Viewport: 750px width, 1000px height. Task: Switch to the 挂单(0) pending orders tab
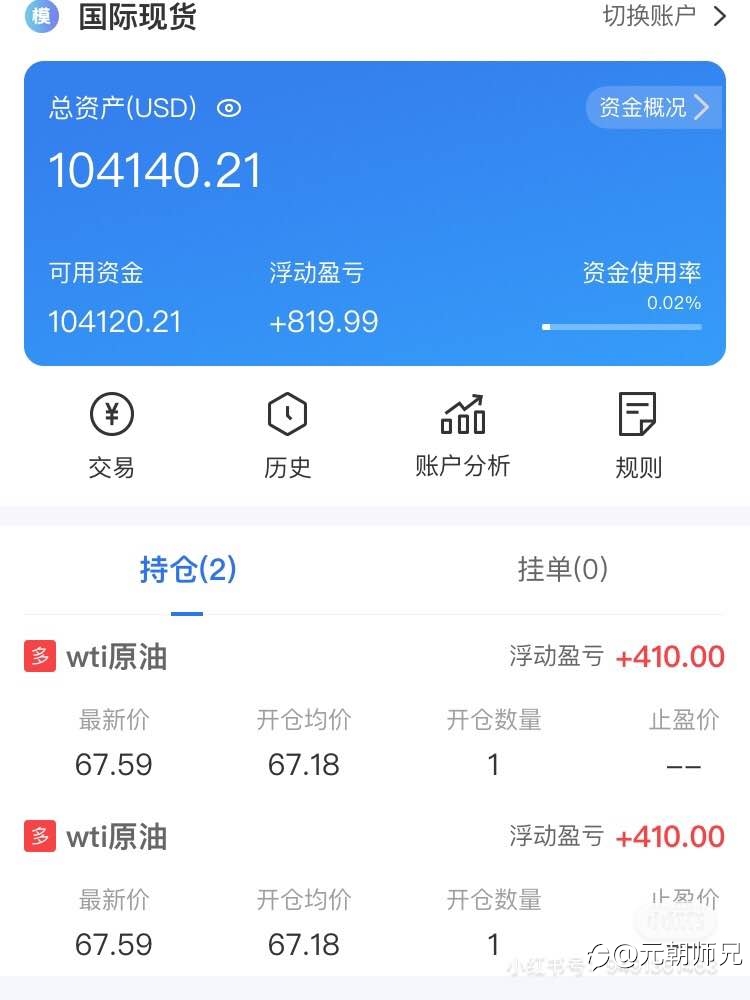coord(562,569)
